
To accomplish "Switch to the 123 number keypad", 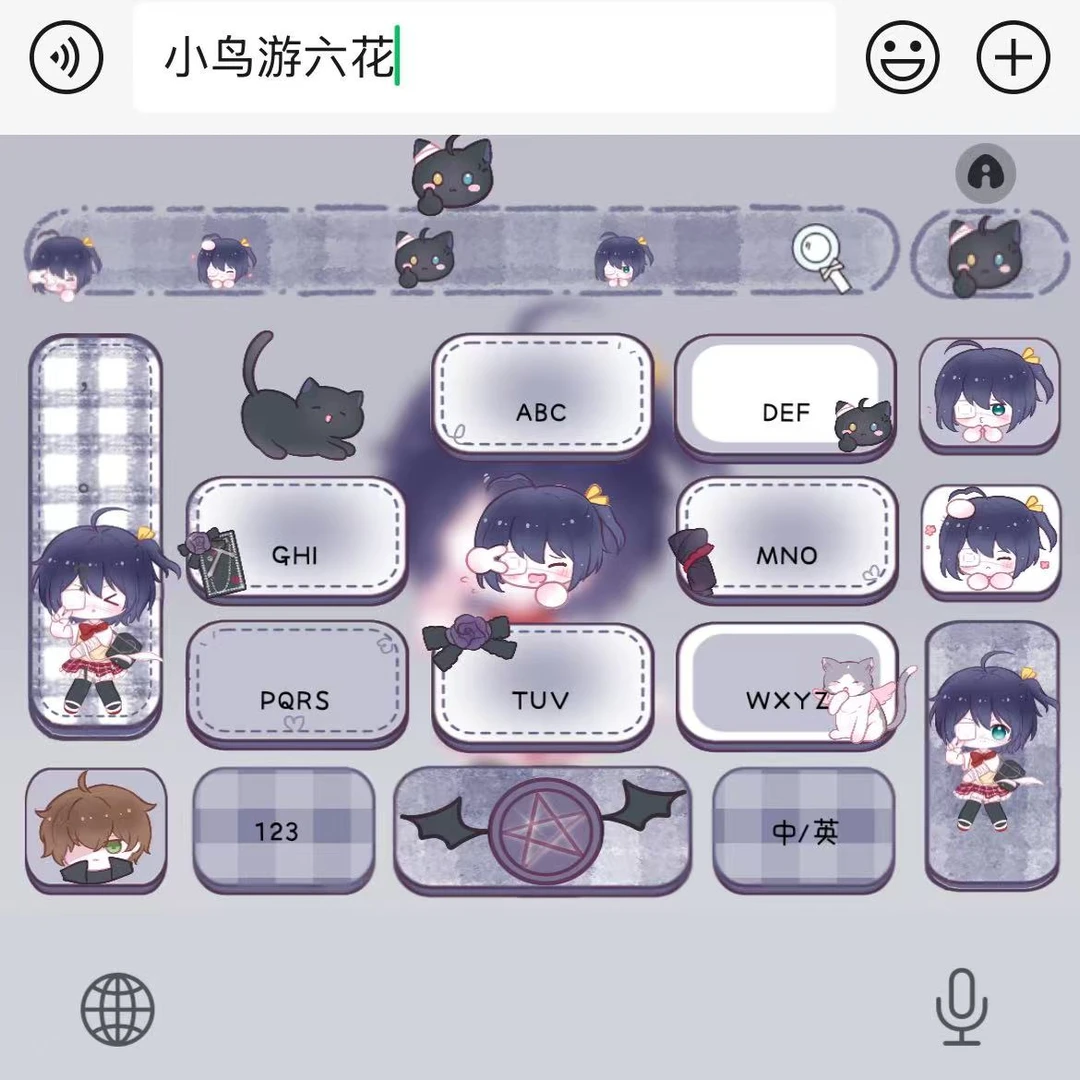I will point(283,829).
